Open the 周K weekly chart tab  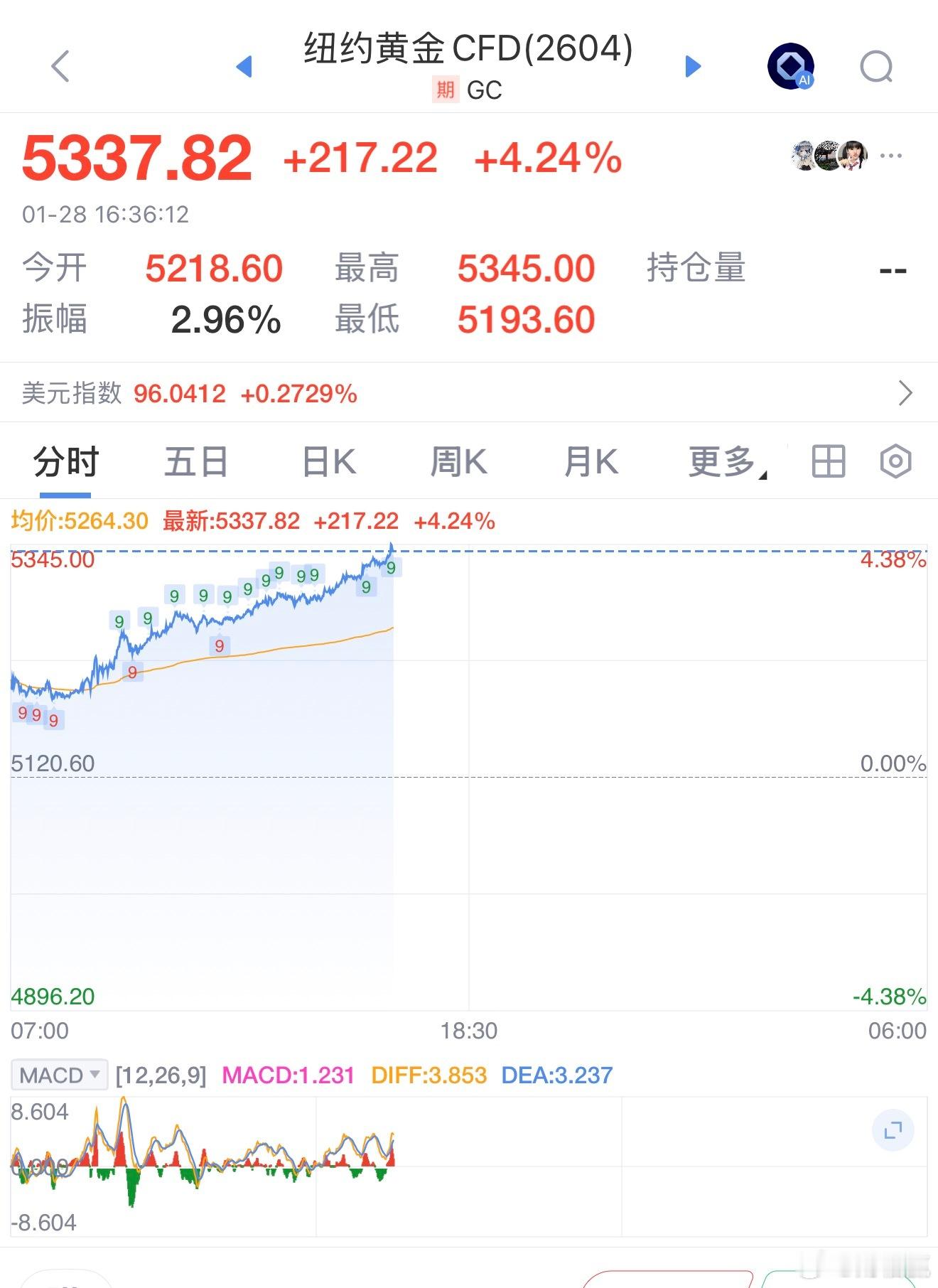[x=458, y=461]
